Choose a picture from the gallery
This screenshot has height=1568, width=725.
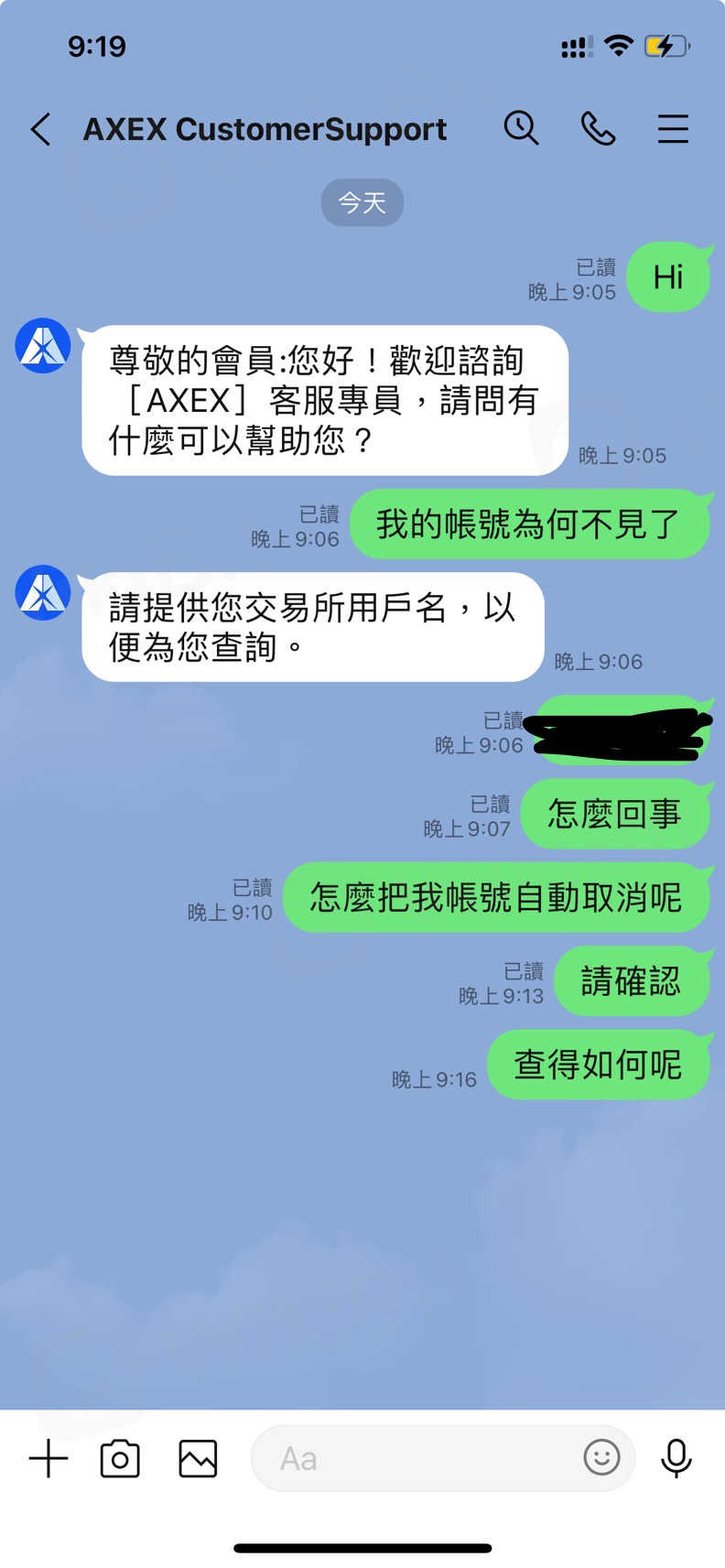click(198, 1458)
